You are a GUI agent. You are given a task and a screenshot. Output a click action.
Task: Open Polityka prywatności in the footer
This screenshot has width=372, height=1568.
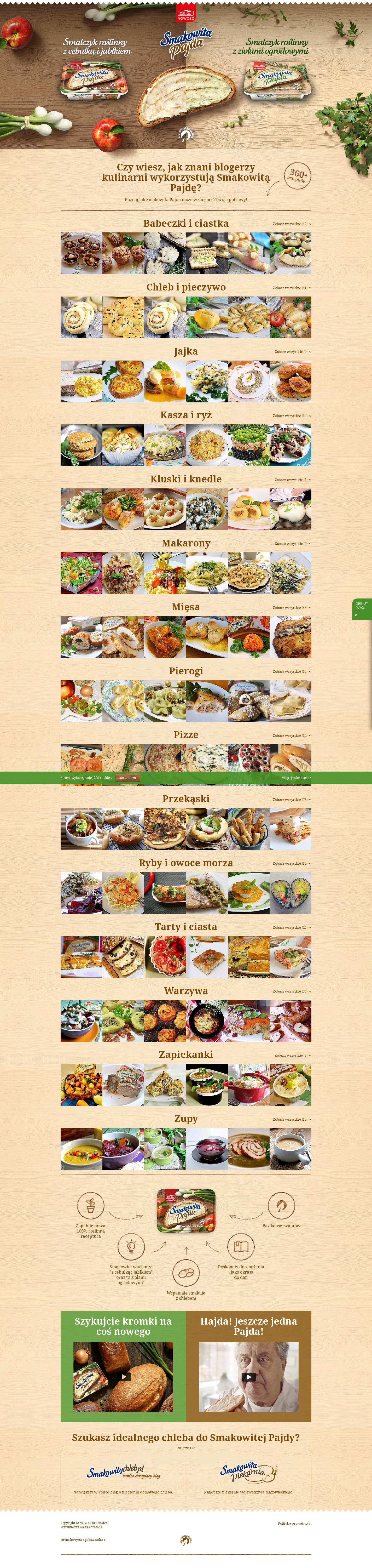point(294,1523)
